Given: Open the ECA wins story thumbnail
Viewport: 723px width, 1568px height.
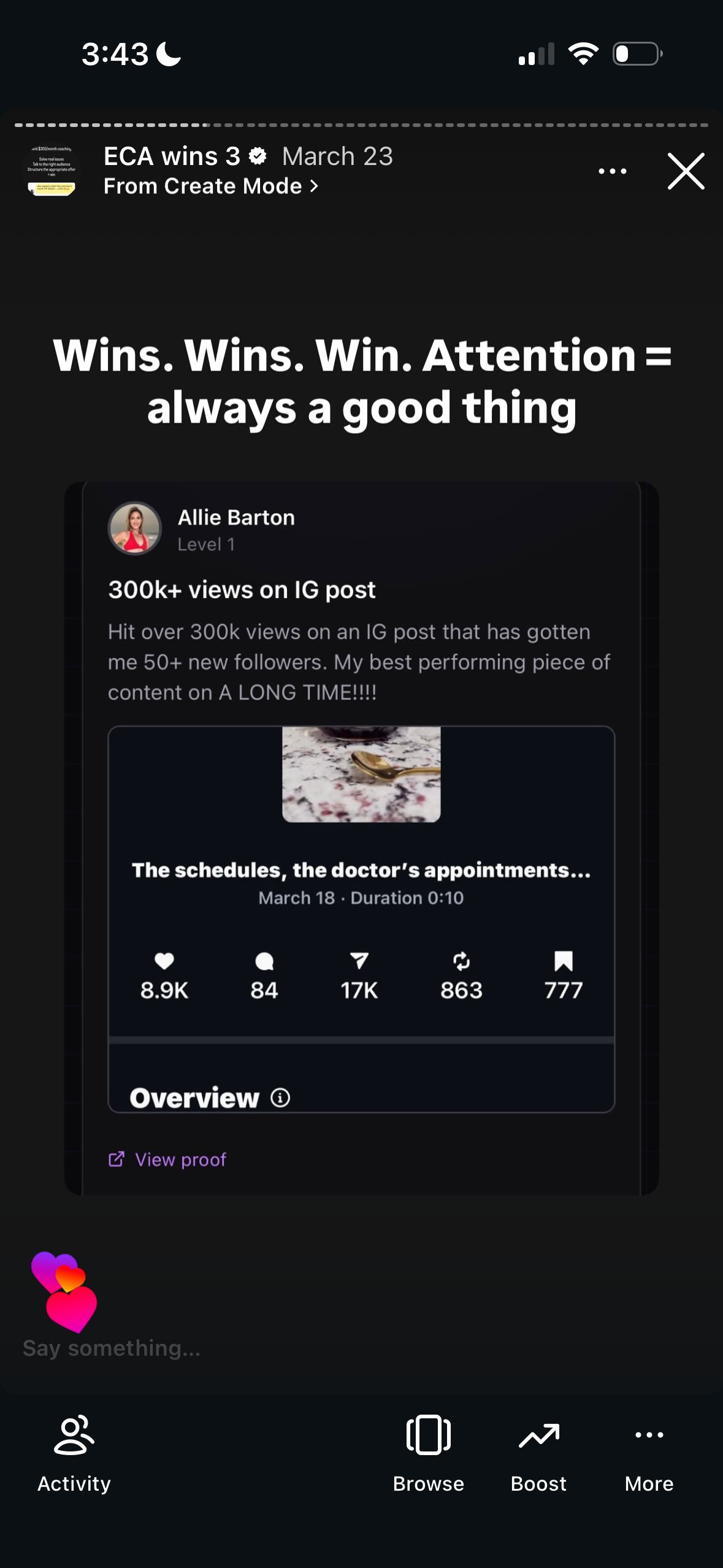Looking at the screenshot, I should pyautogui.click(x=53, y=171).
